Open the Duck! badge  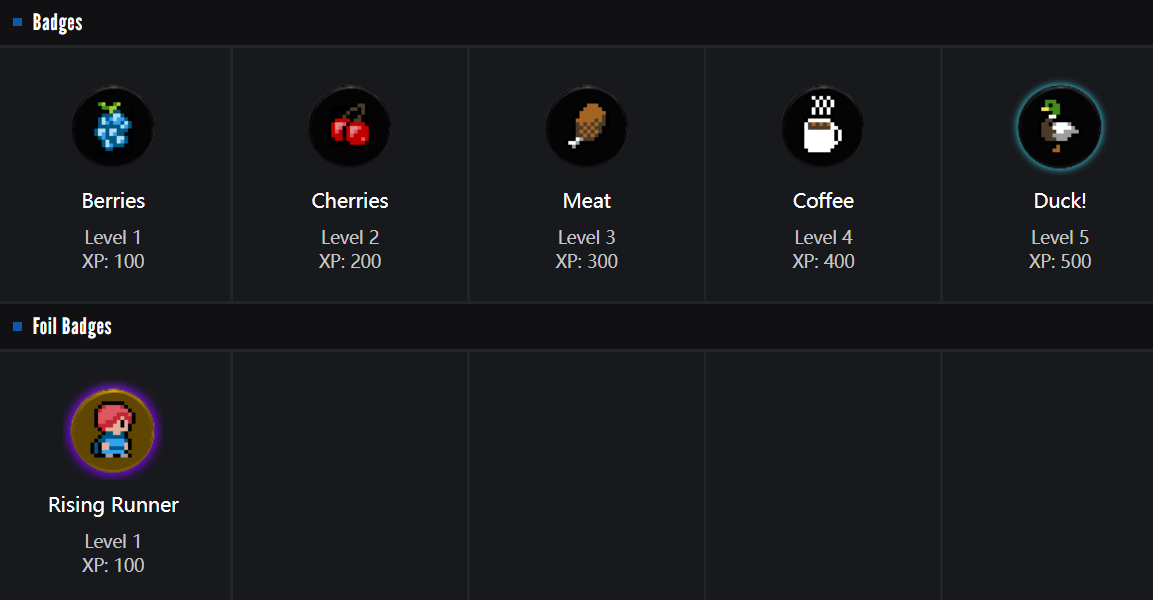click(x=1060, y=128)
